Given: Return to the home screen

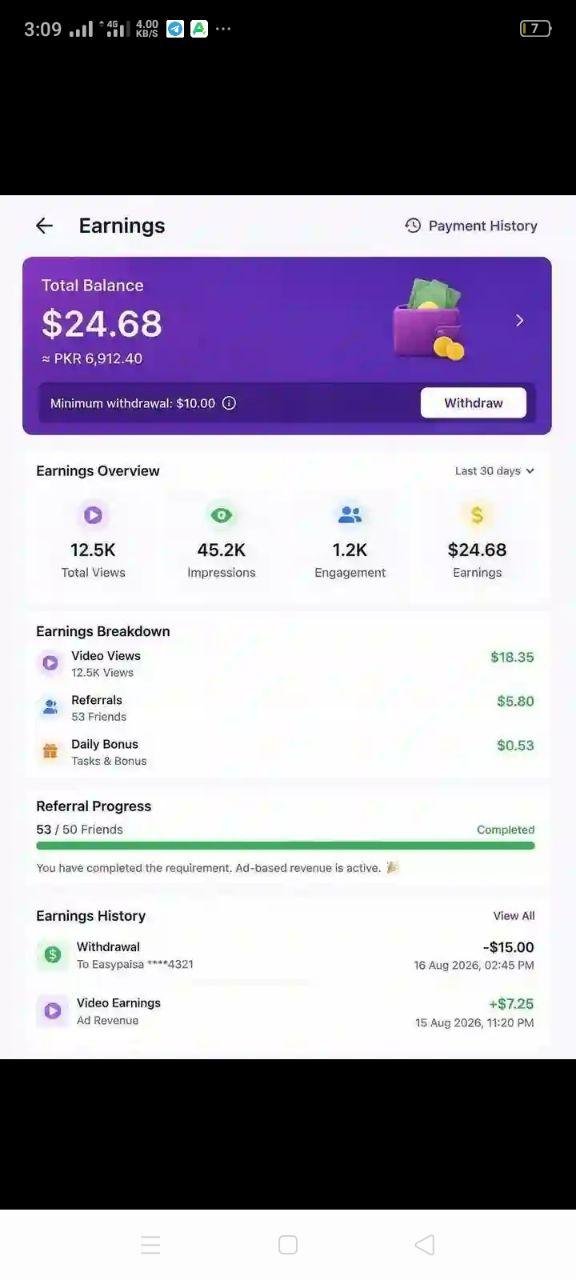Looking at the screenshot, I should [x=288, y=1244].
